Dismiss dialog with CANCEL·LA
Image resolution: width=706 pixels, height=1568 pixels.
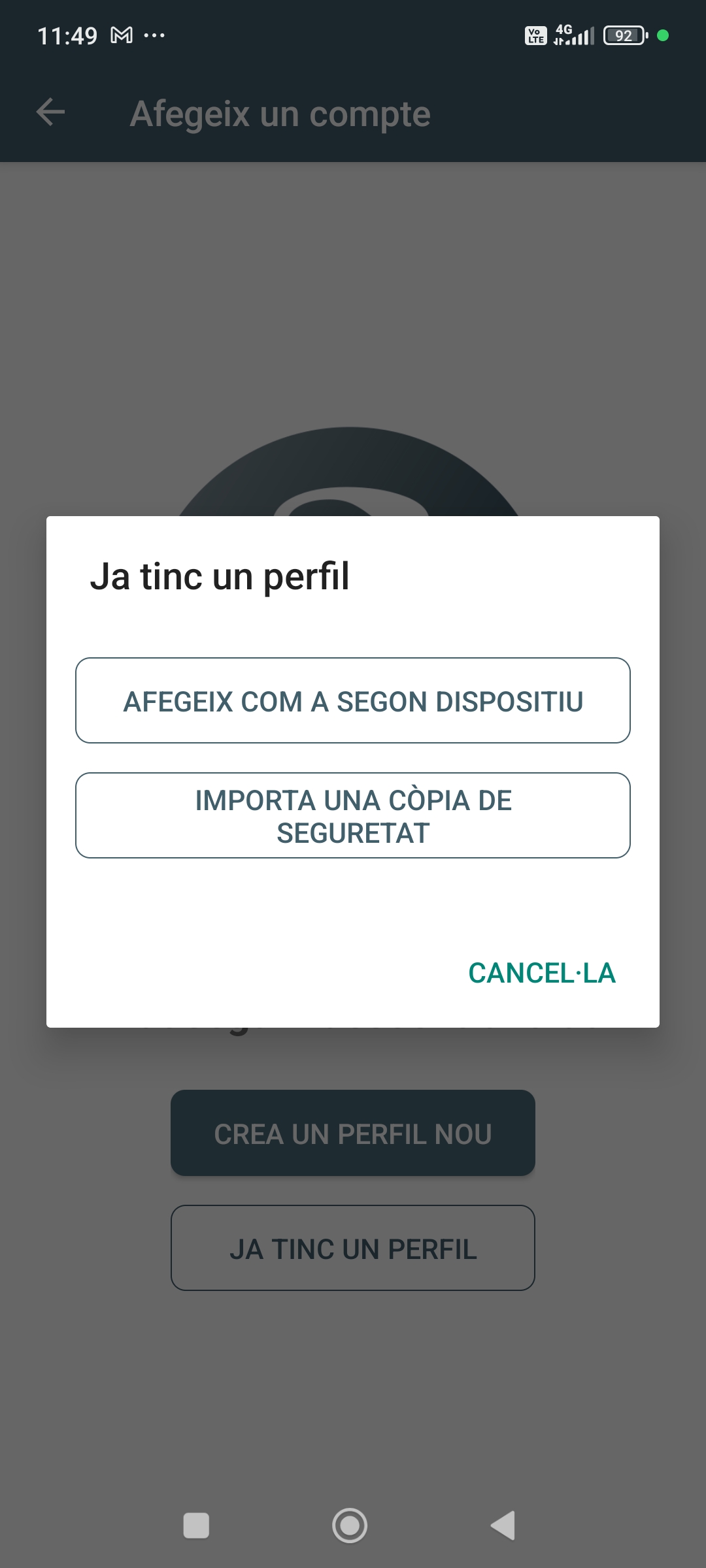[542, 973]
